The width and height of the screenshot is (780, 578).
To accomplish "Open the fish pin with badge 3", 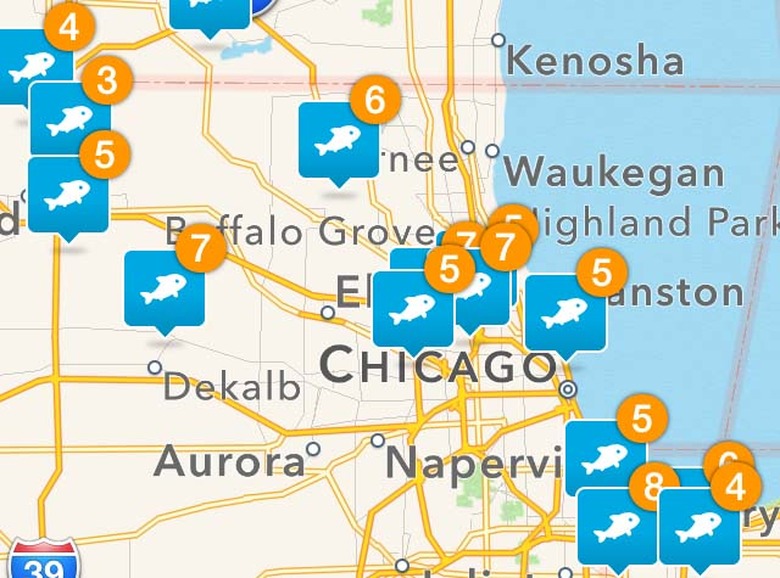I will click(x=68, y=120).
